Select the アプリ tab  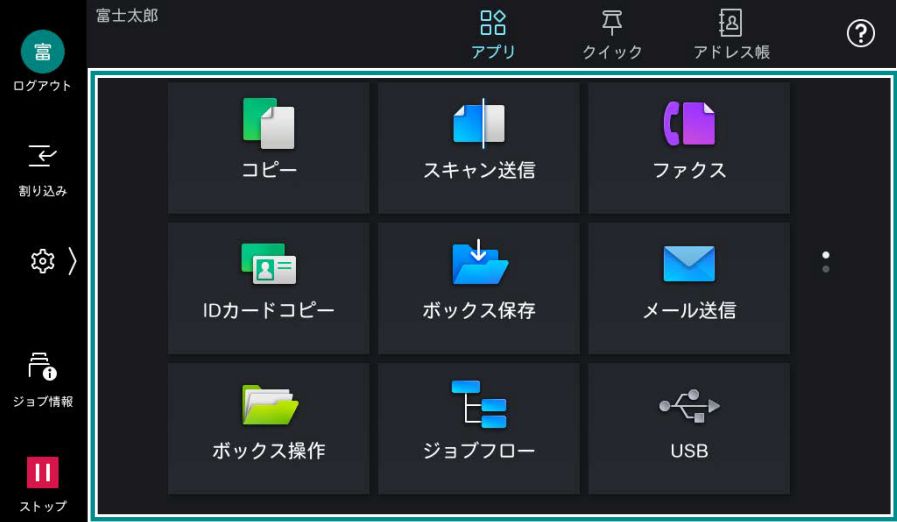(493, 35)
